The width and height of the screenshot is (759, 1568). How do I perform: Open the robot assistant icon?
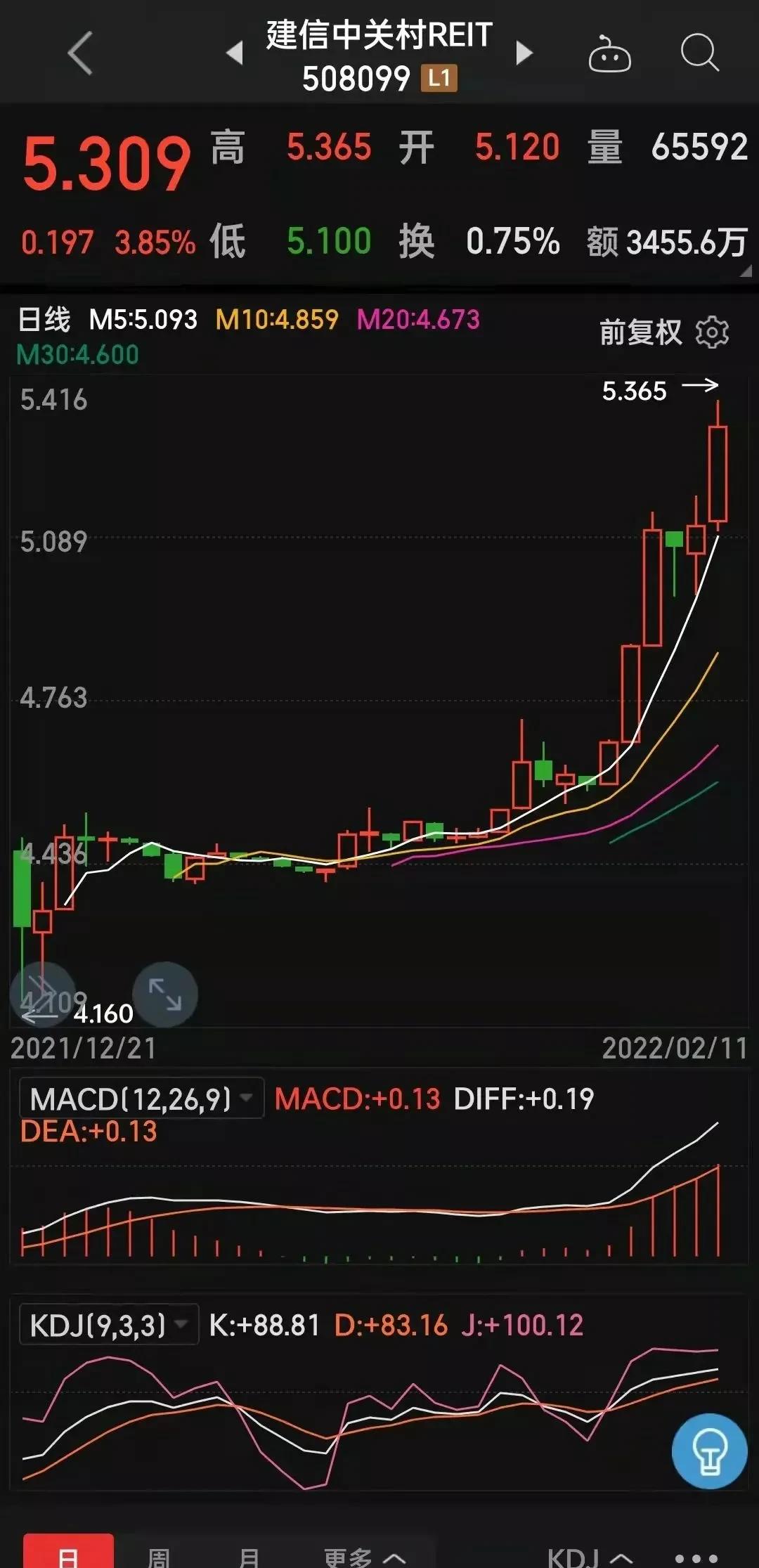click(609, 53)
